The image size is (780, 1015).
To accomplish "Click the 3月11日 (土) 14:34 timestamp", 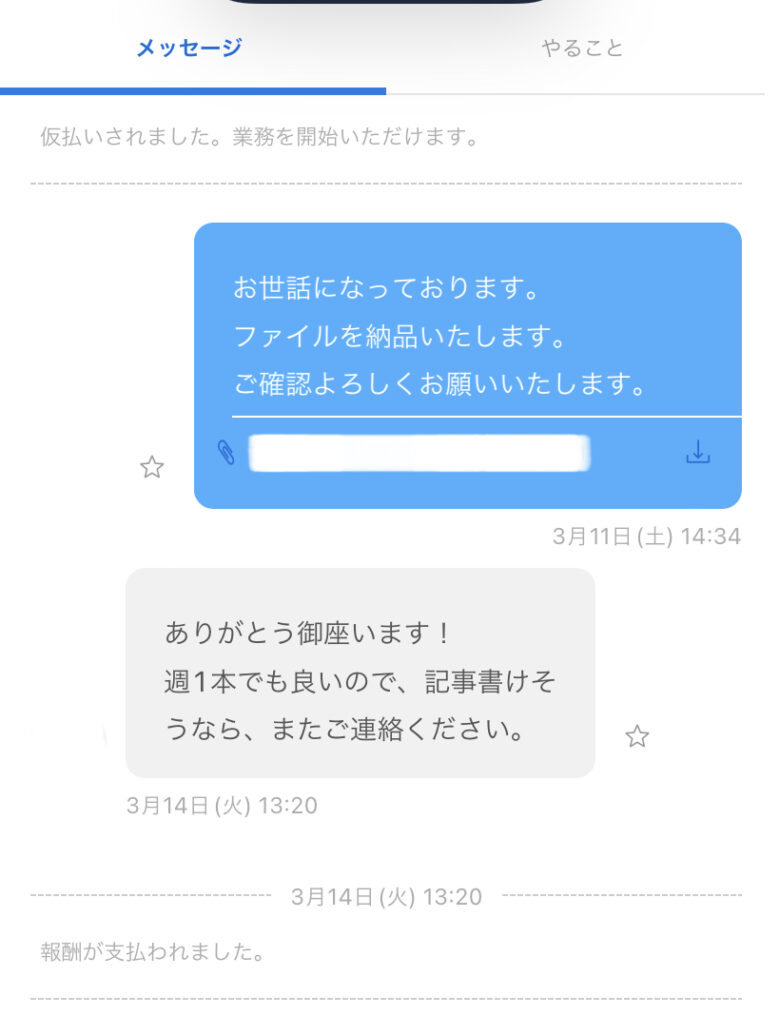I will coord(644,536).
